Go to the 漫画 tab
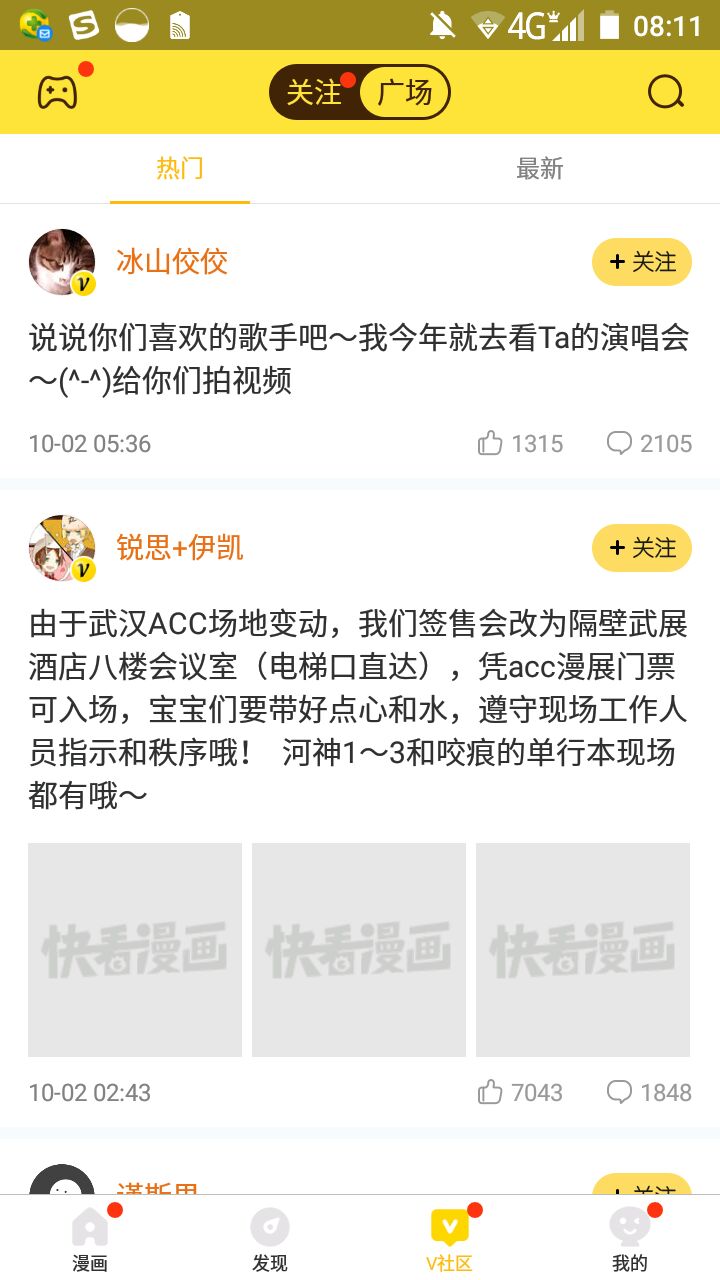The height and width of the screenshot is (1280, 720). (90, 1238)
